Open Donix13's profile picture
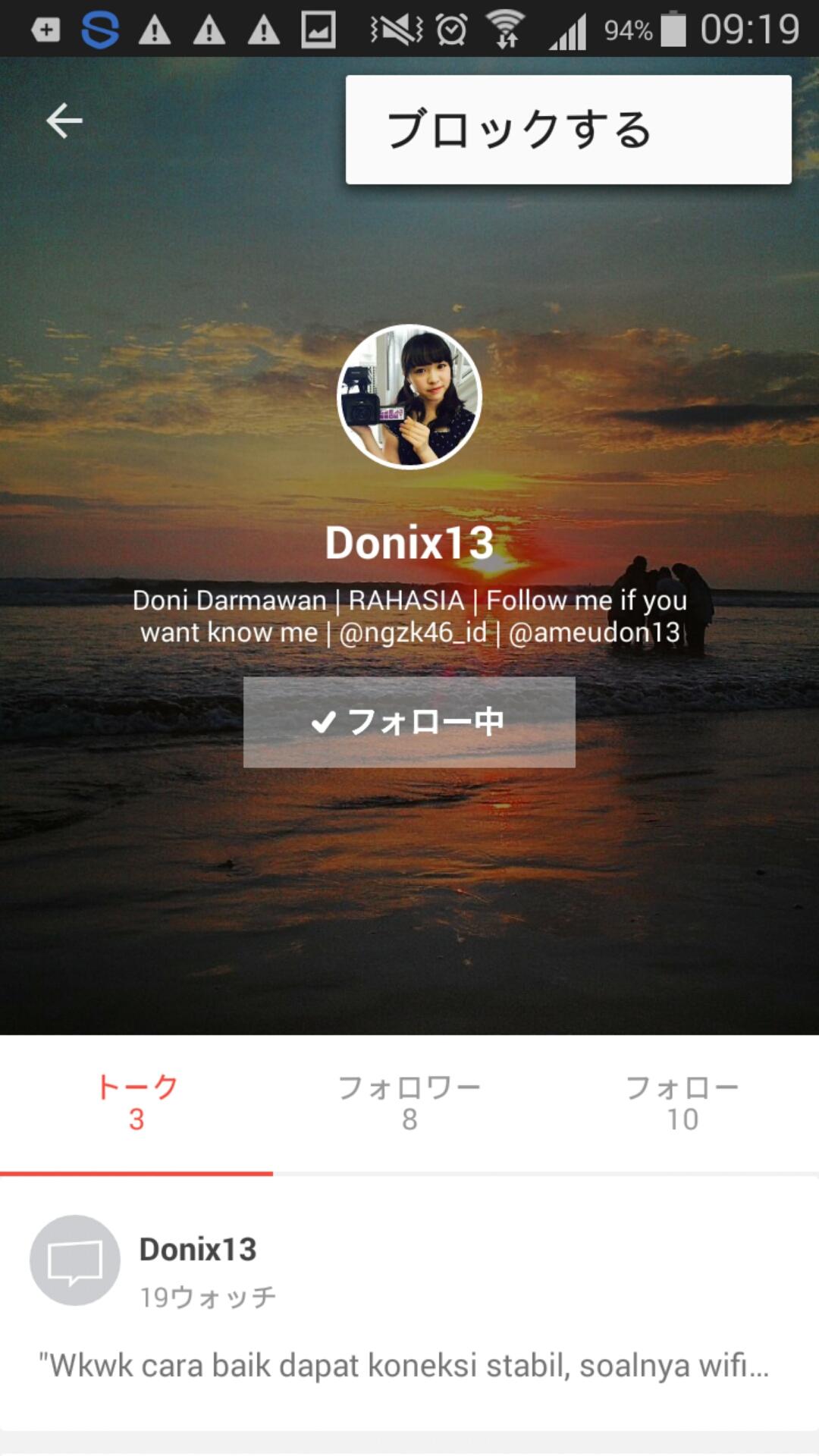Screen dimensions: 819x1456 tap(409, 397)
